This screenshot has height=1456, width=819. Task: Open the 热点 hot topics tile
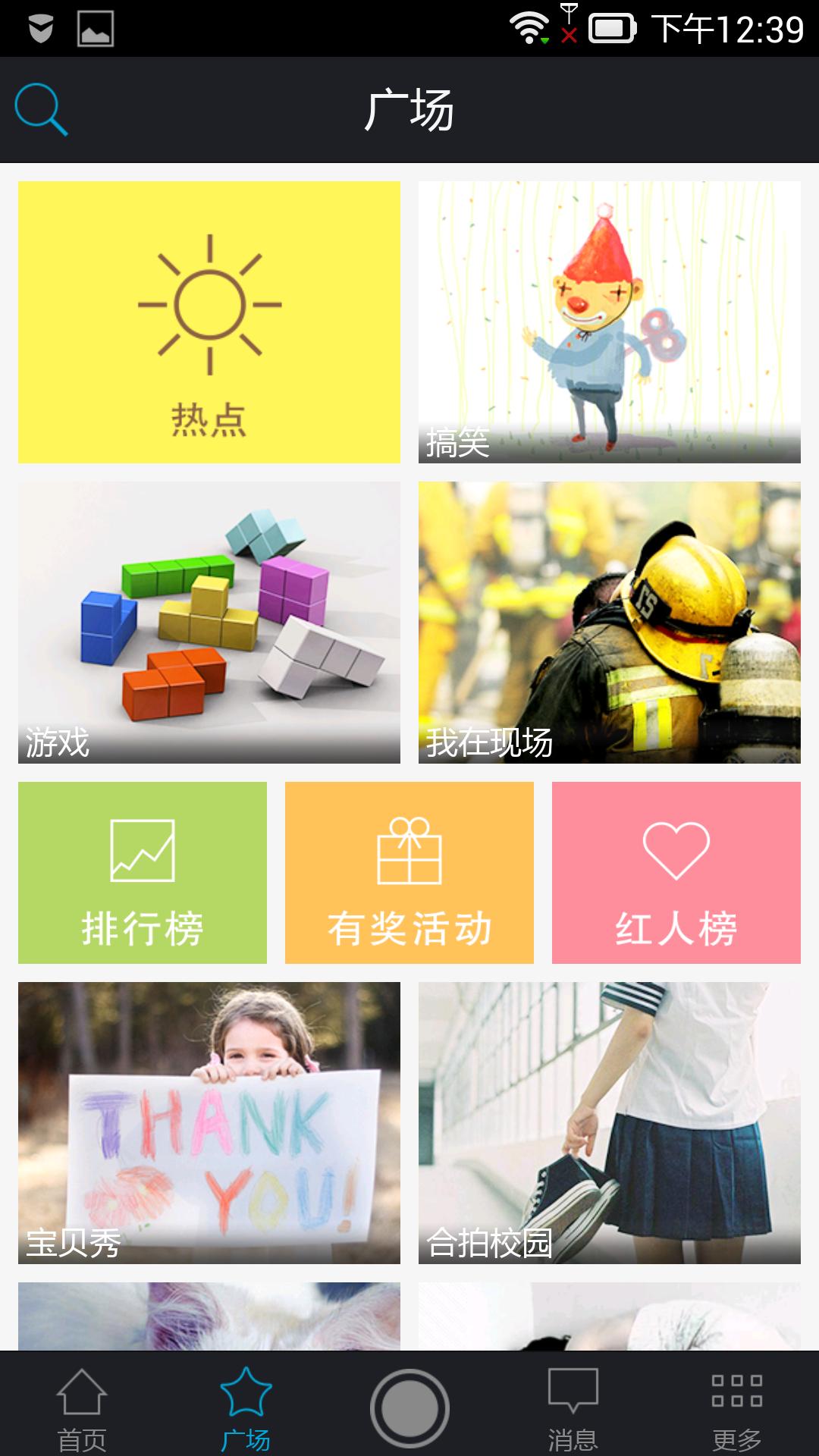pos(209,322)
